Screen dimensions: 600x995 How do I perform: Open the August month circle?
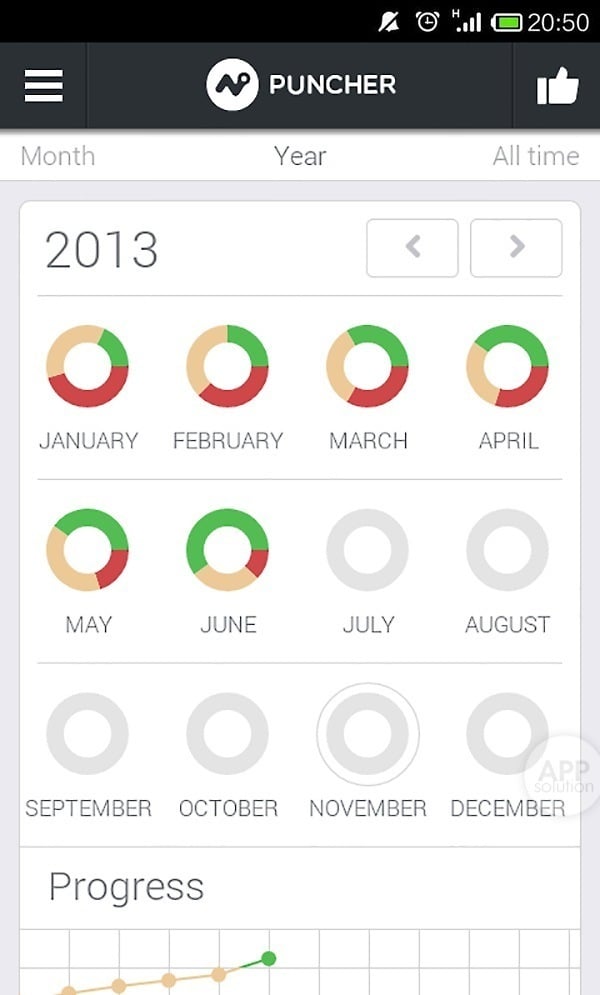click(508, 550)
